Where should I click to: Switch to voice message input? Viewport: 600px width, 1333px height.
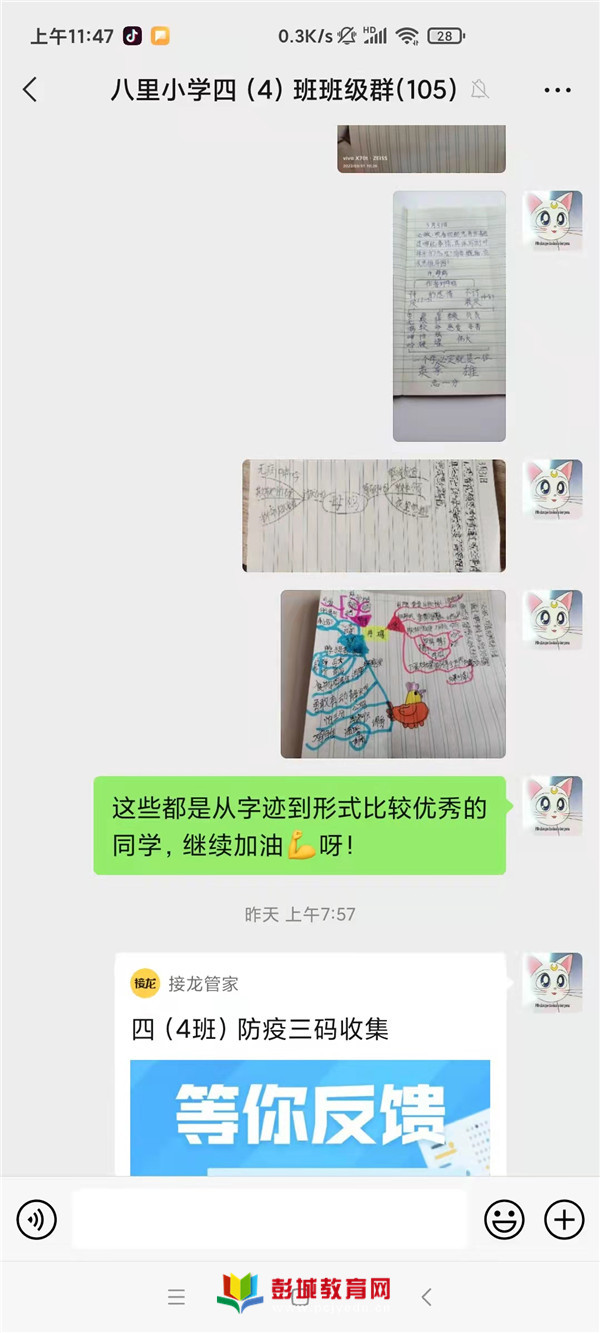point(37,1219)
